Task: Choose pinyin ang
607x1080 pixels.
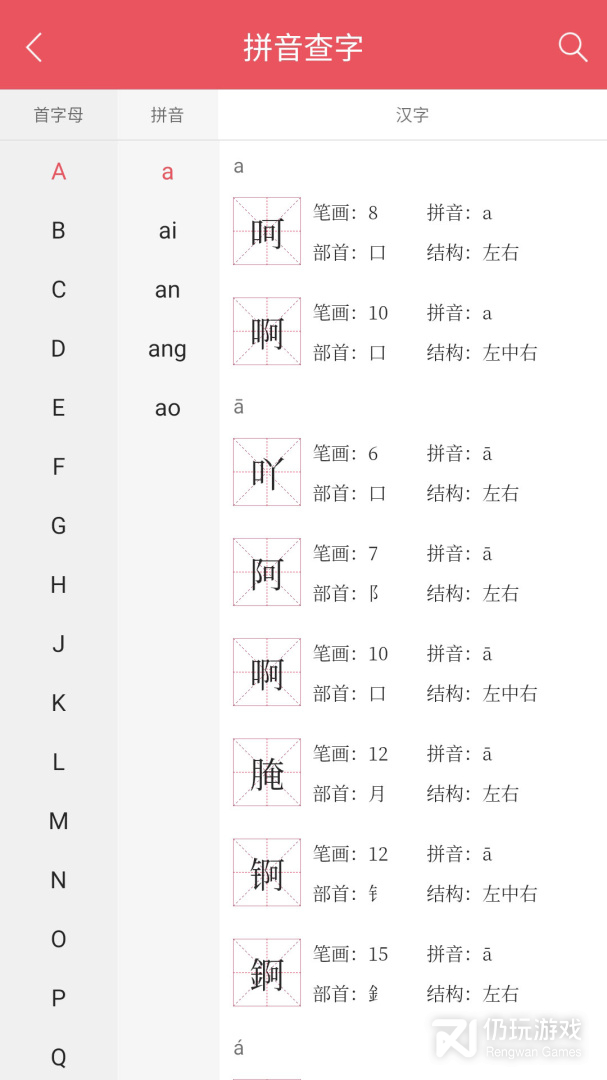Action: pyautogui.click(x=167, y=349)
